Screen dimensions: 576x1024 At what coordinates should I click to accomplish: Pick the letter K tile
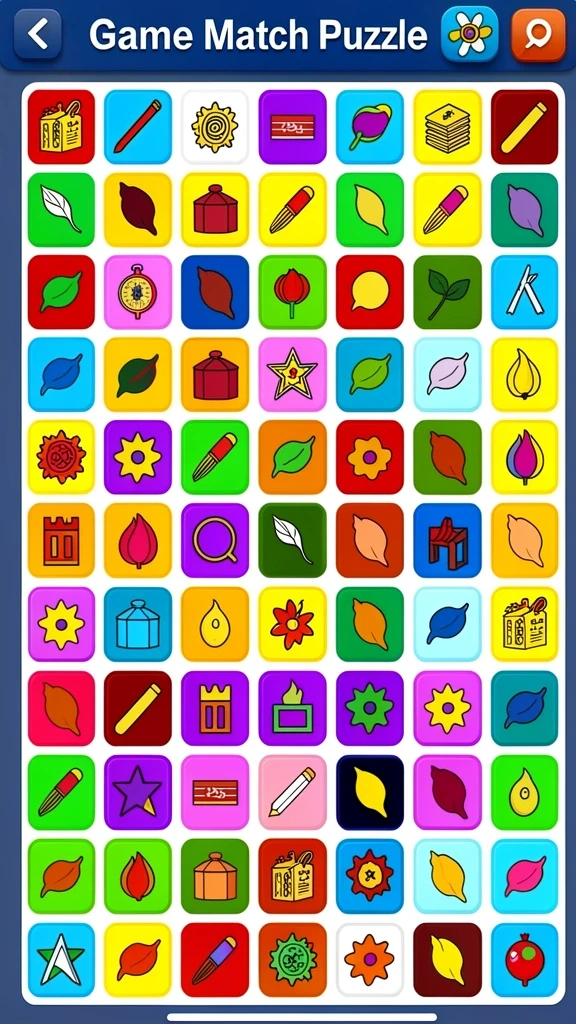(524, 292)
